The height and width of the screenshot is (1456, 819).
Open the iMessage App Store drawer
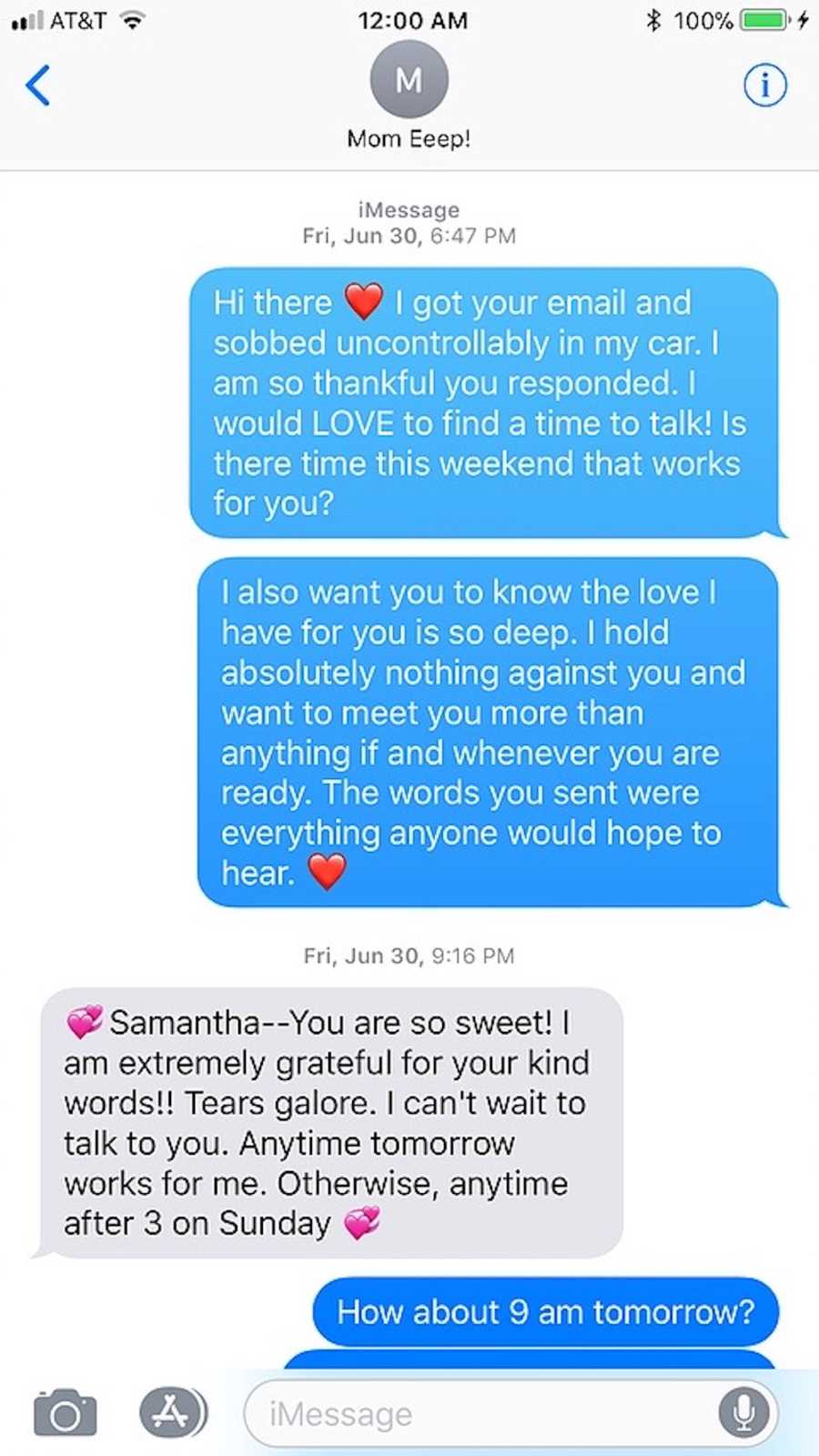coord(173,1413)
